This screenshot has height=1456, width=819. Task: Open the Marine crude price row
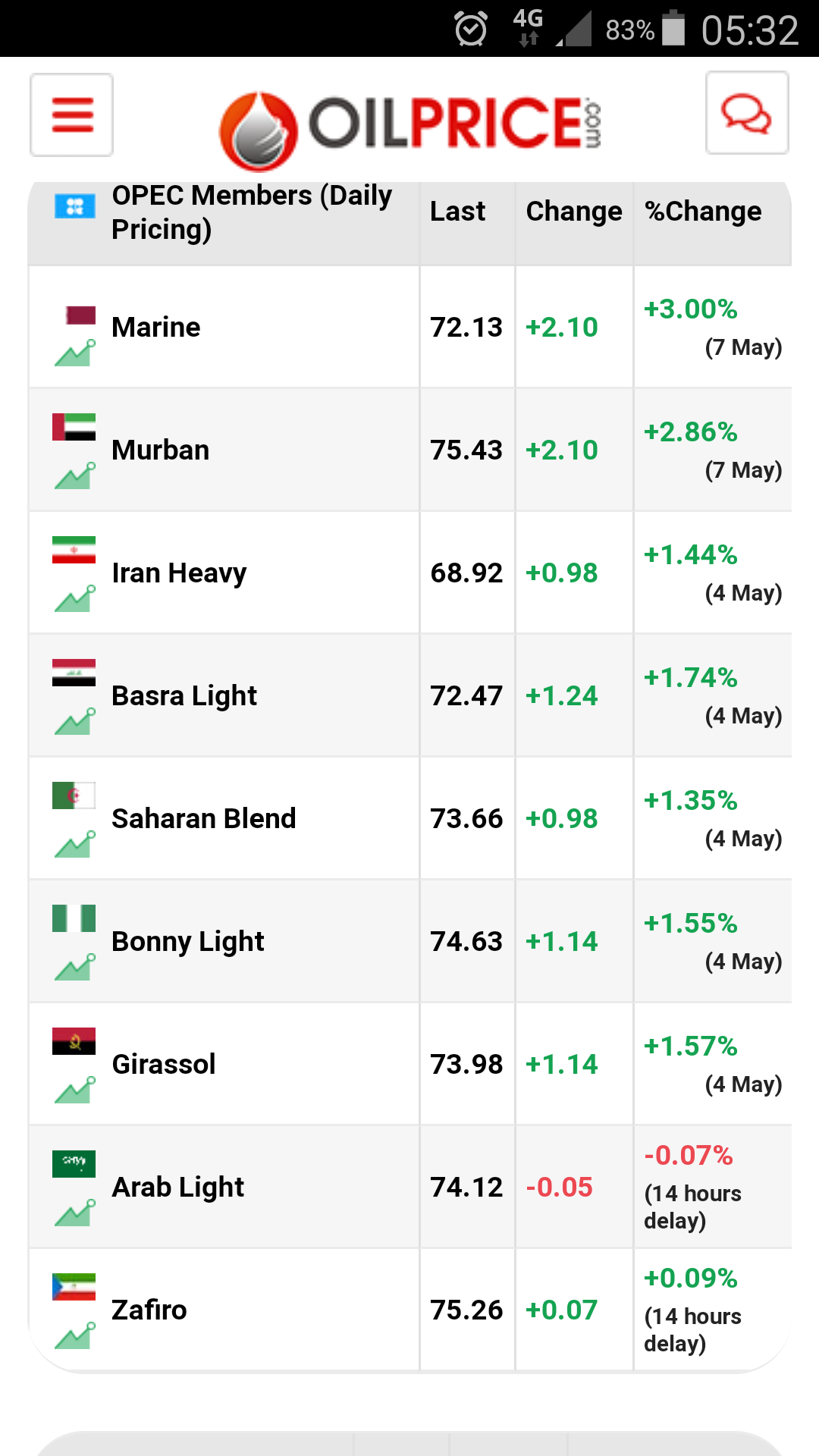[409, 327]
